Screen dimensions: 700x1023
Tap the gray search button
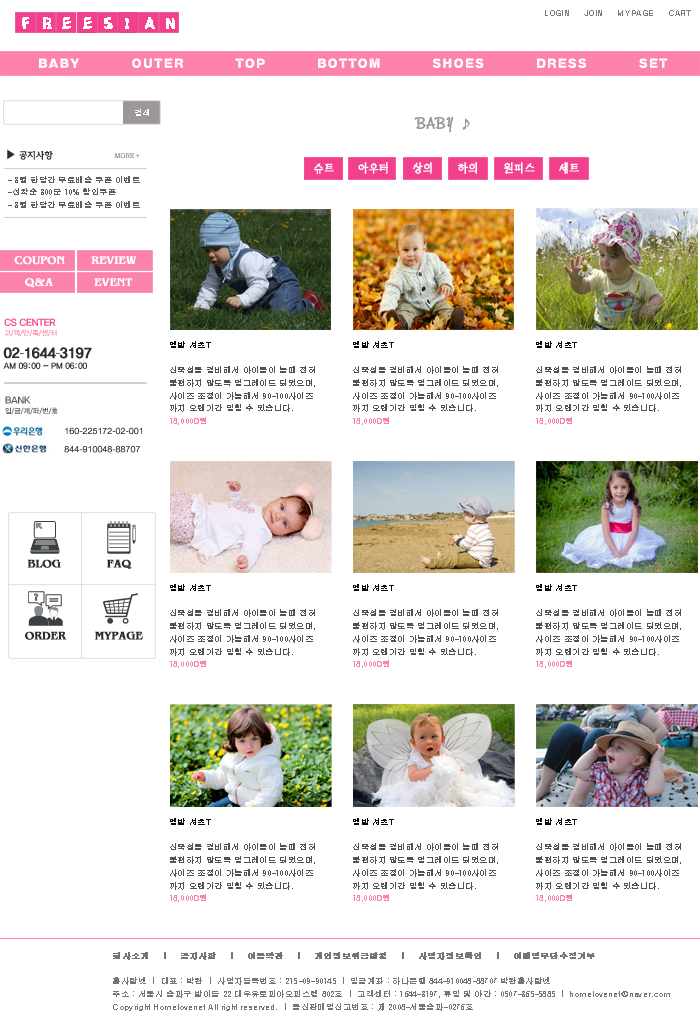pyautogui.click(x=141, y=112)
